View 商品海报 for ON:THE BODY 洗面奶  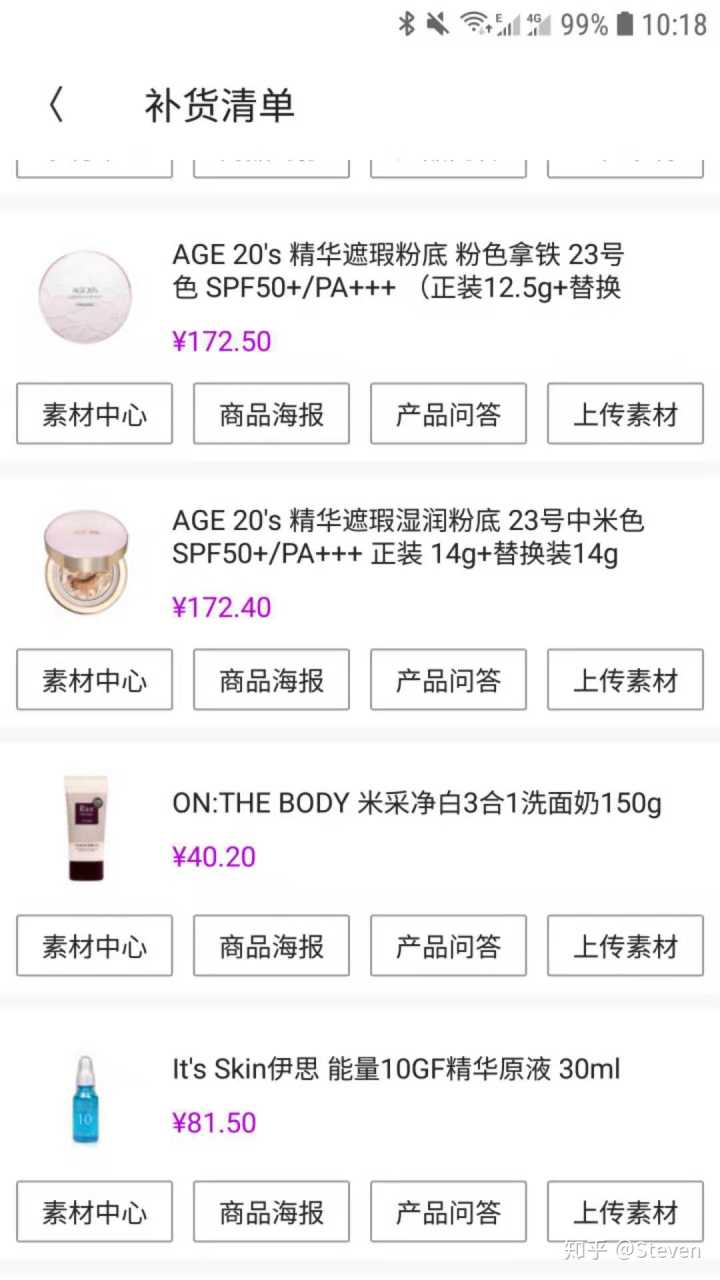click(x=271, y=946)
